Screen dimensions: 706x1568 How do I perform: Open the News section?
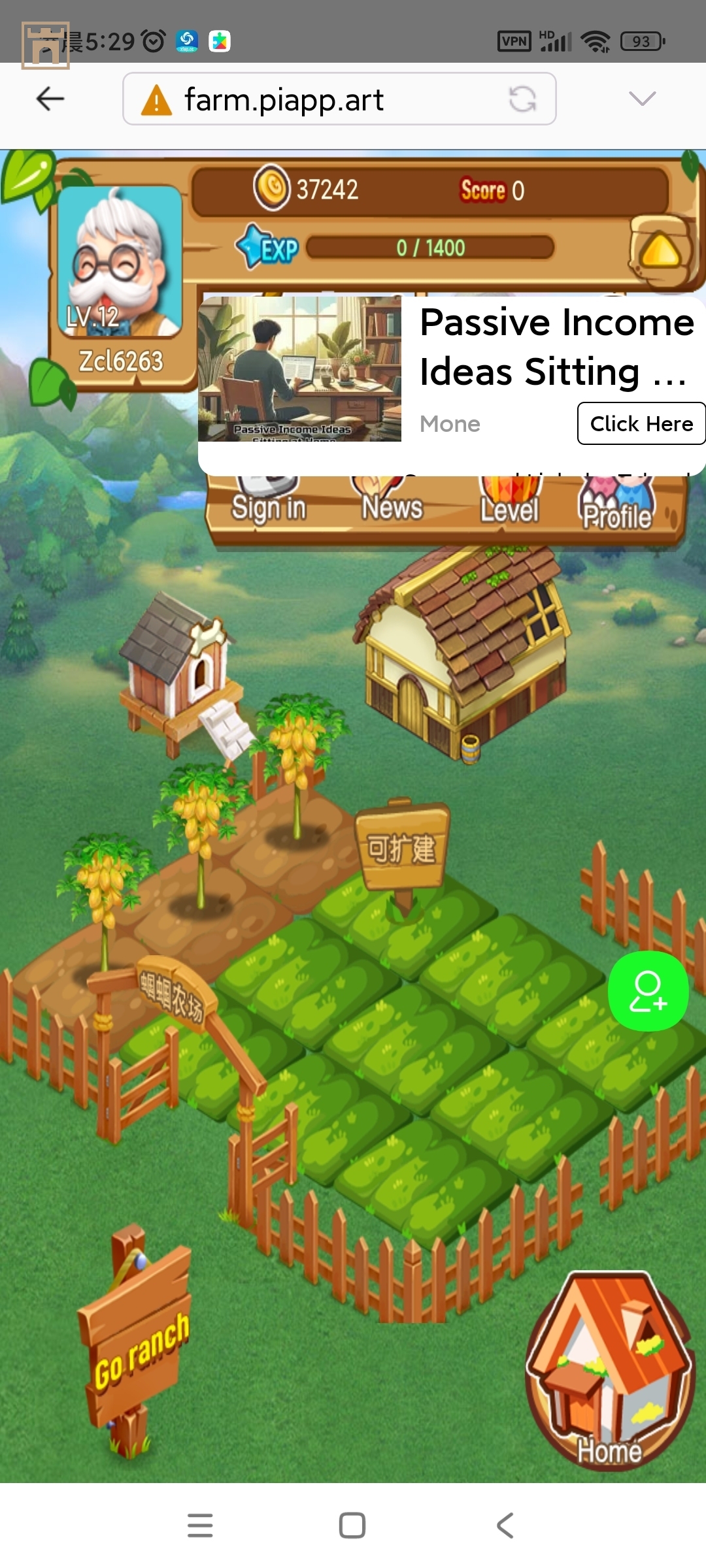click(x=392, y=505)
